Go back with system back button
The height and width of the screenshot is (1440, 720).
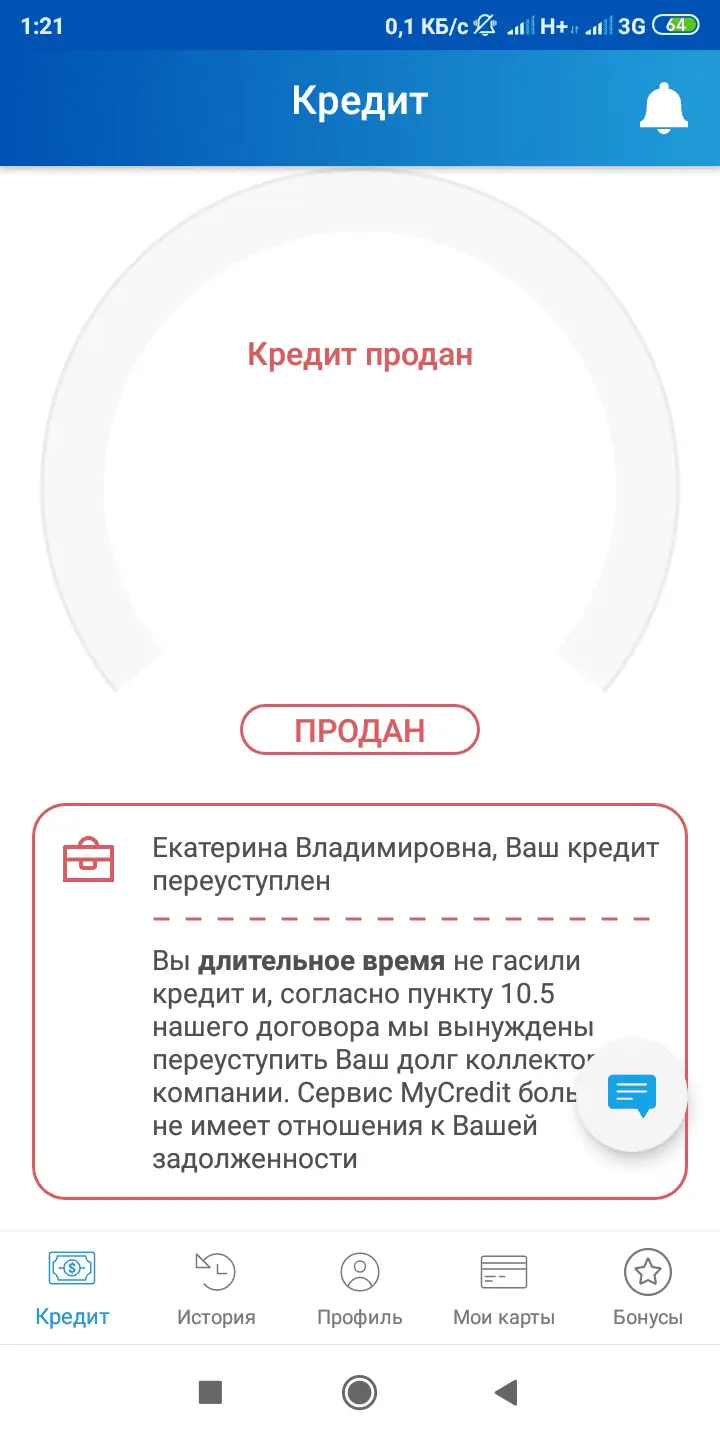click(x=507, y=1392)
